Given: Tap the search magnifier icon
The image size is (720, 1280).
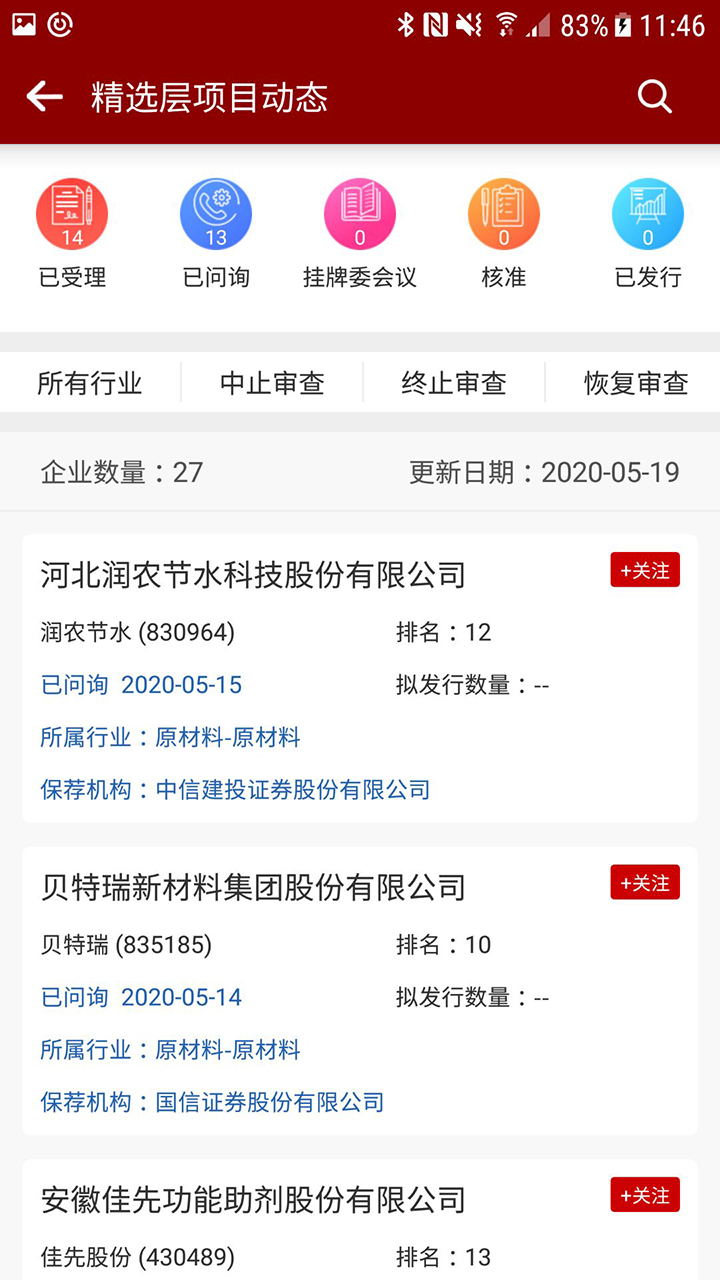Looking at the screenshot, I should (655, 97).
